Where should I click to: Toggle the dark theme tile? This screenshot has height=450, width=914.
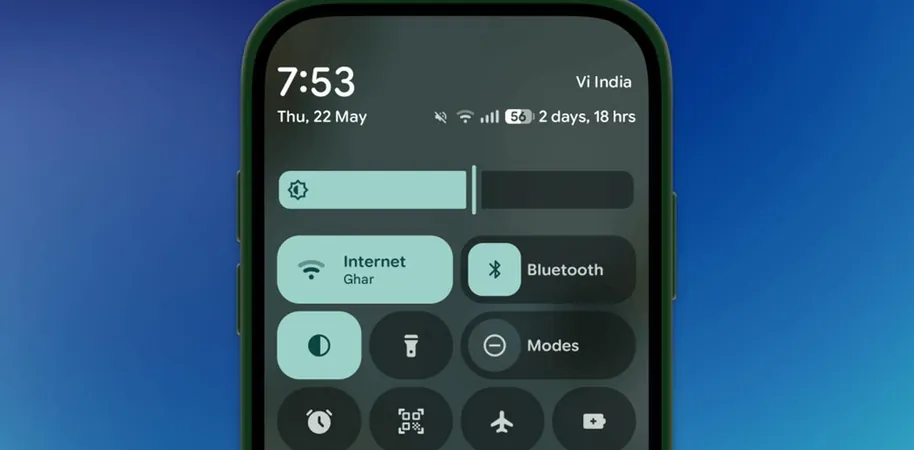pyautogui.click(x=319, y=345)
